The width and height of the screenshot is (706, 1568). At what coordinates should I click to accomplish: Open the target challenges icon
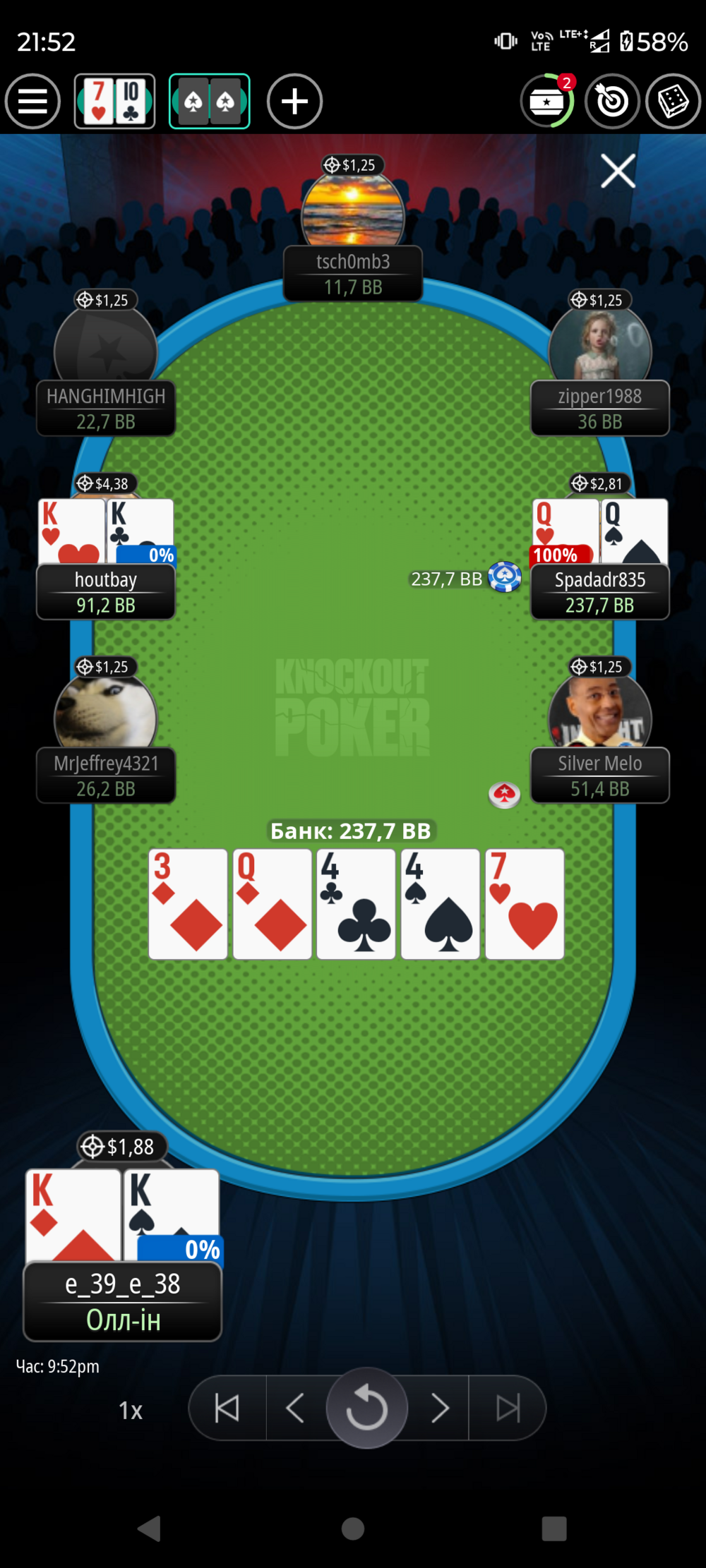612,102
